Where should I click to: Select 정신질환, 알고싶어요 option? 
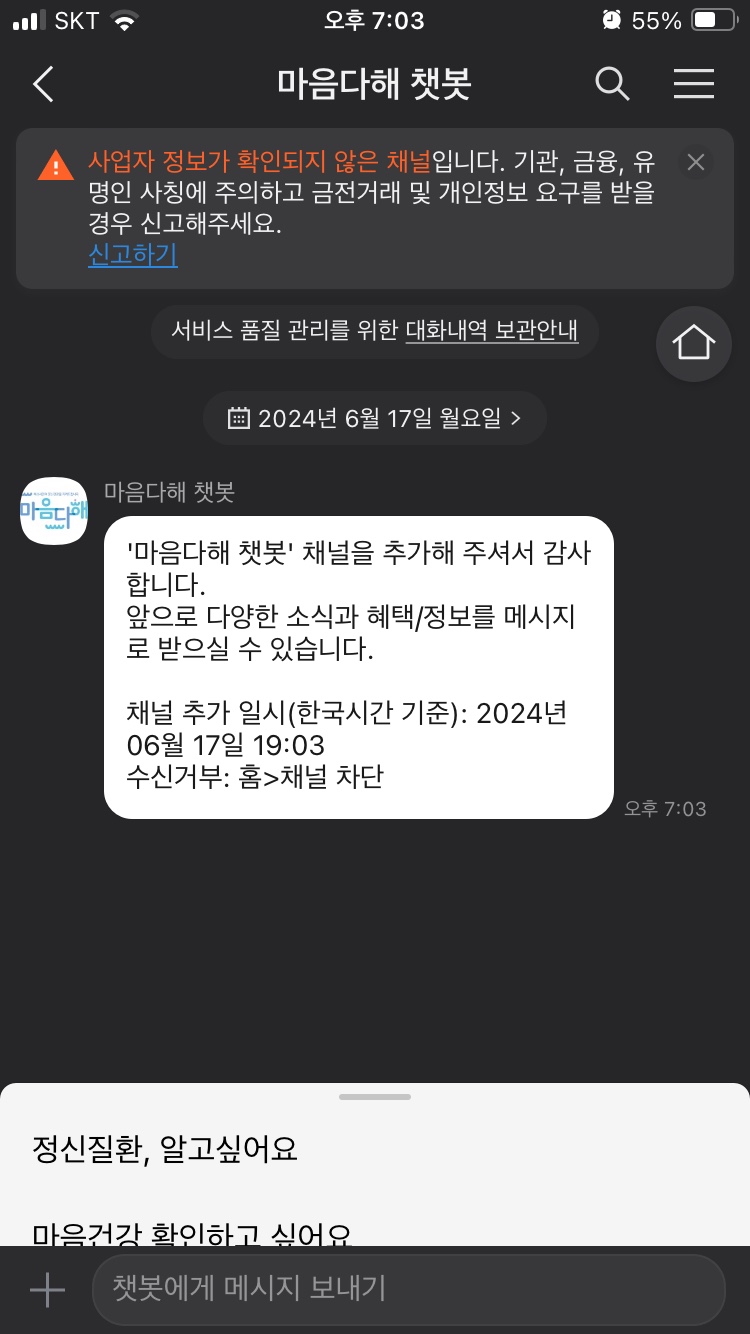[165, 1149]
